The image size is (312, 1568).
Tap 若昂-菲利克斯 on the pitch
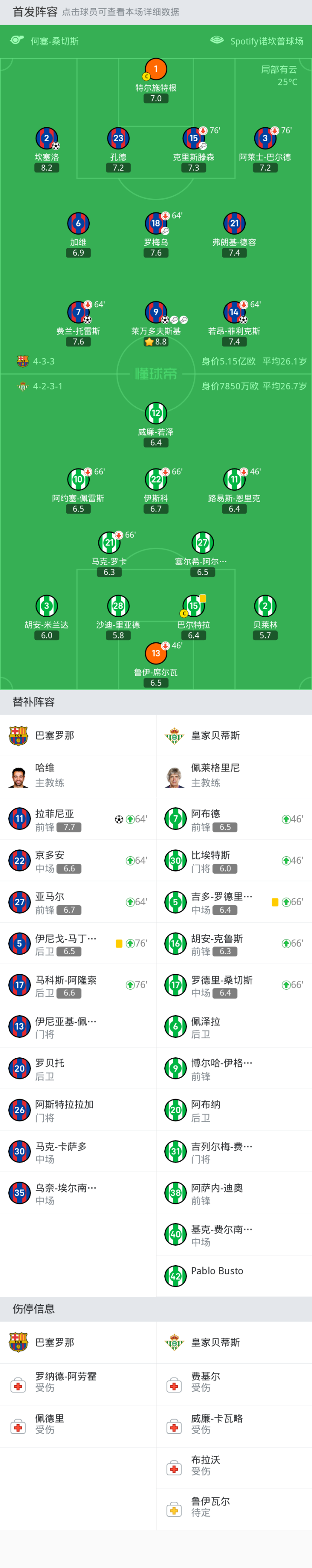(234, 313)
